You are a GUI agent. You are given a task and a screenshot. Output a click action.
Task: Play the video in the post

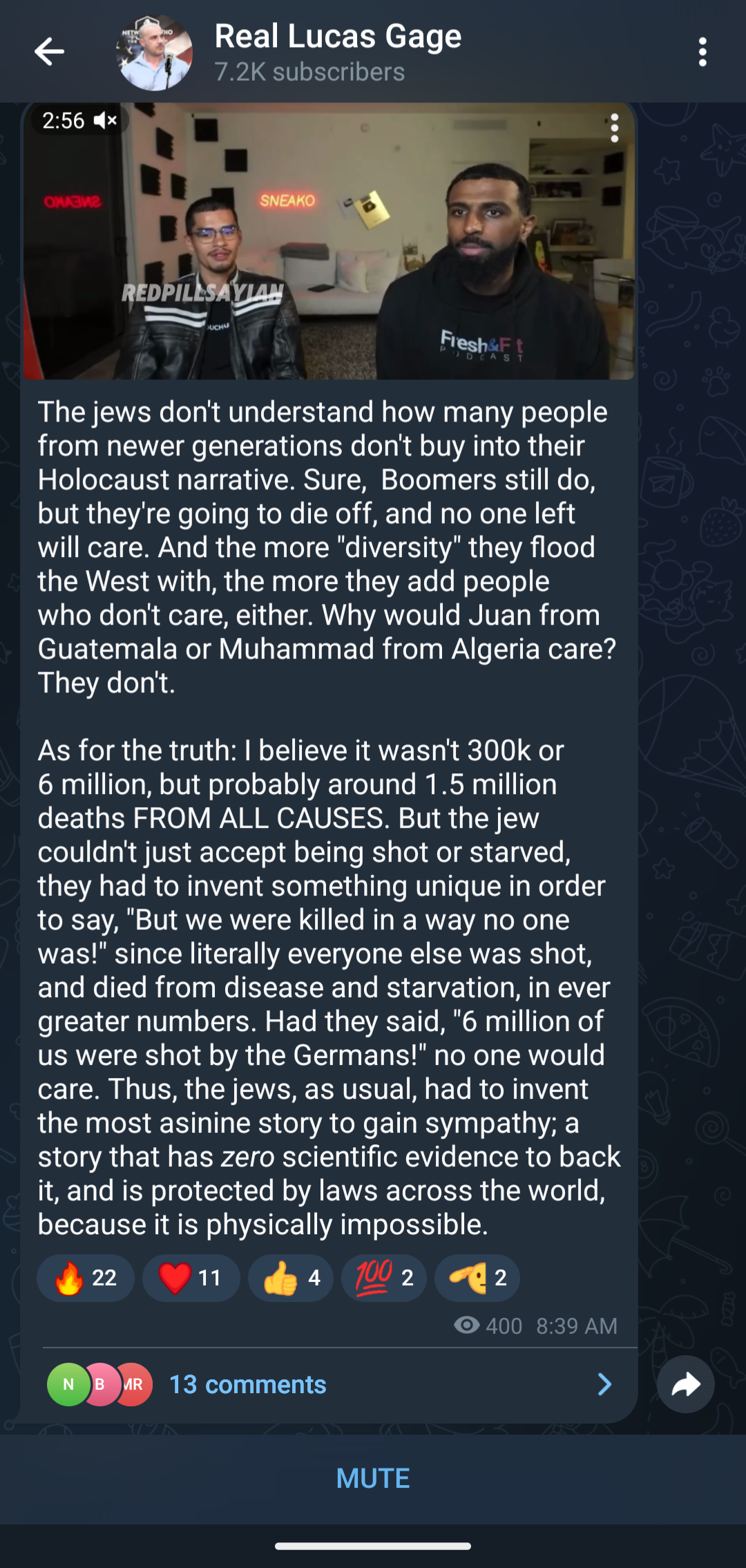[x=329, y=240]
